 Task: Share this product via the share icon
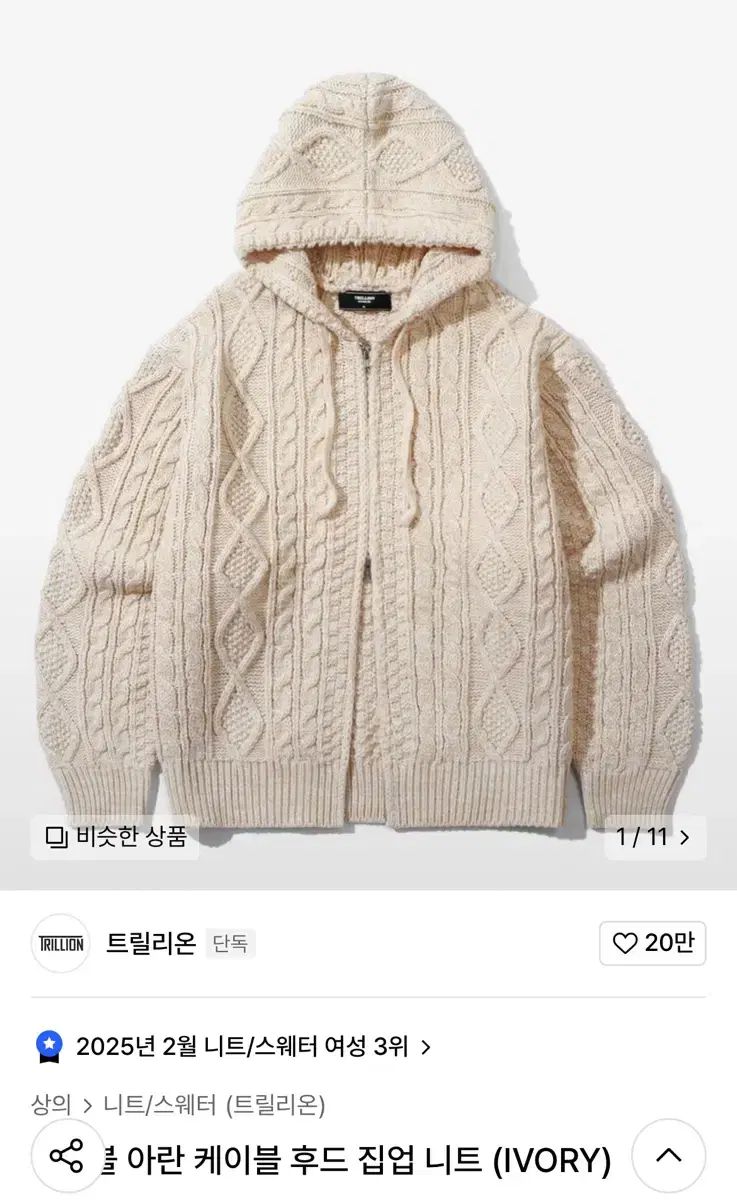(67, 1156)
